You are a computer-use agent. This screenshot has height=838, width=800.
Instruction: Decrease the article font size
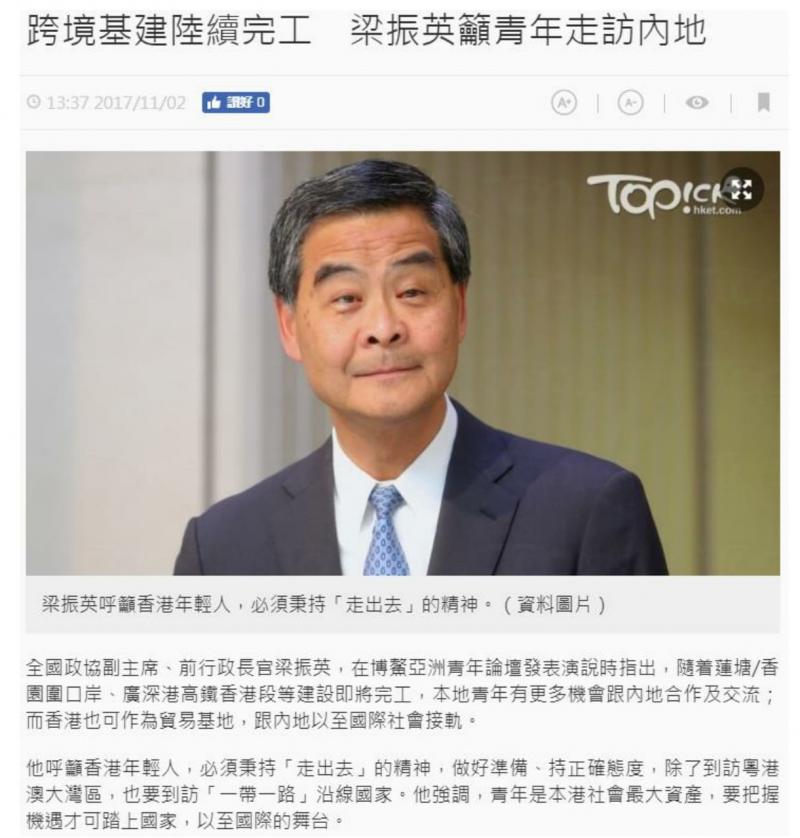631,103
